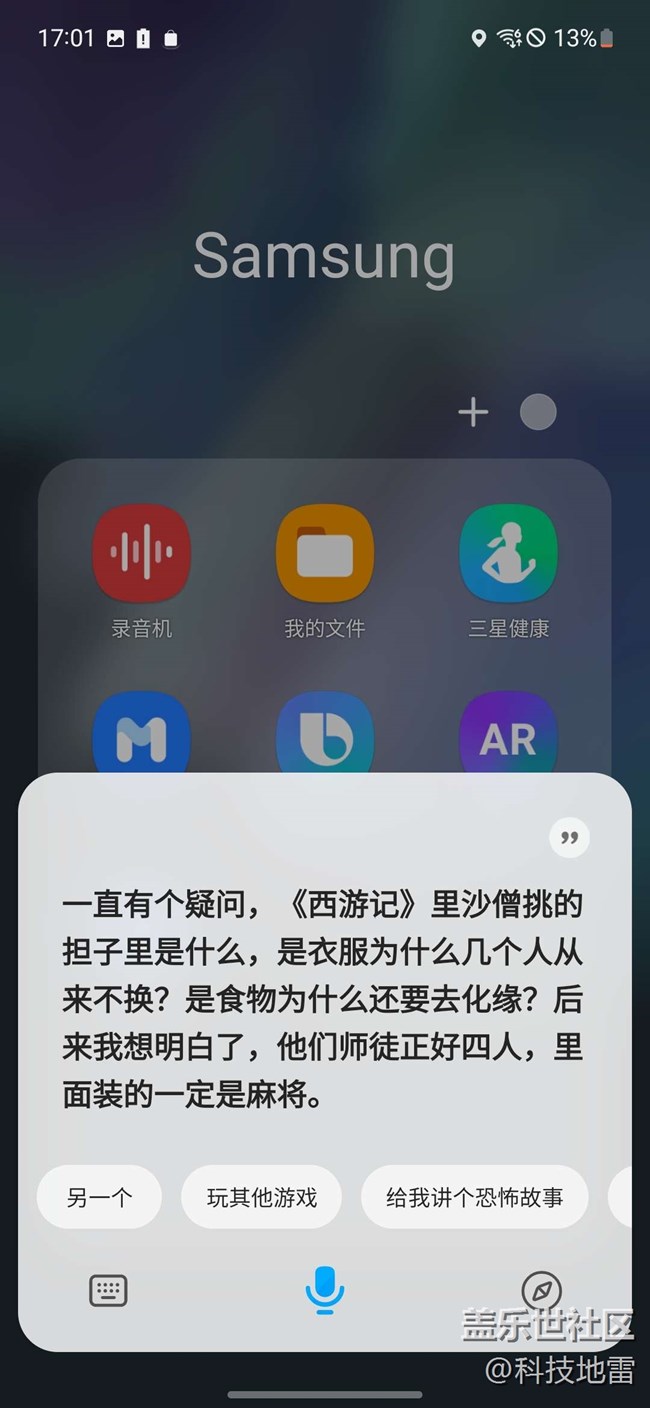This screenshot has height=1408, width=650.
Task: Open the 我的文件 app
Action: point(324,554)
